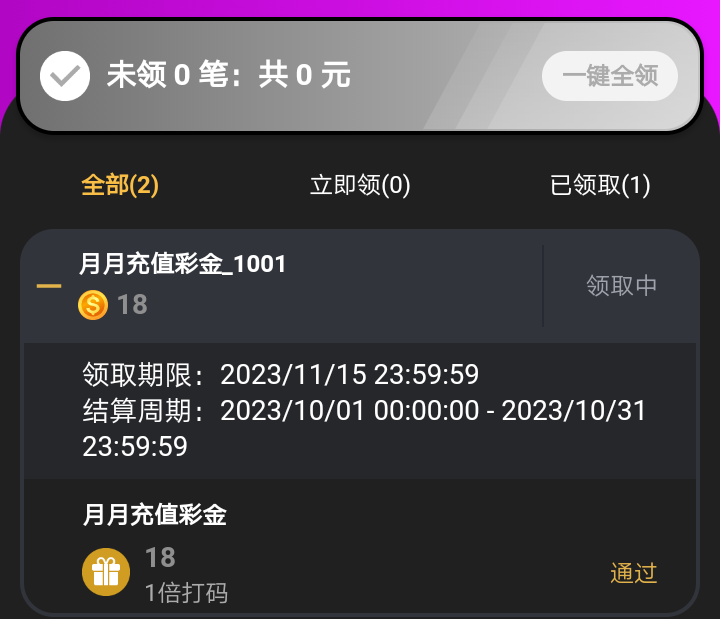Switch to the 全部(2) tab
This screenshot has height=619, width=720.
coord(120,185)
